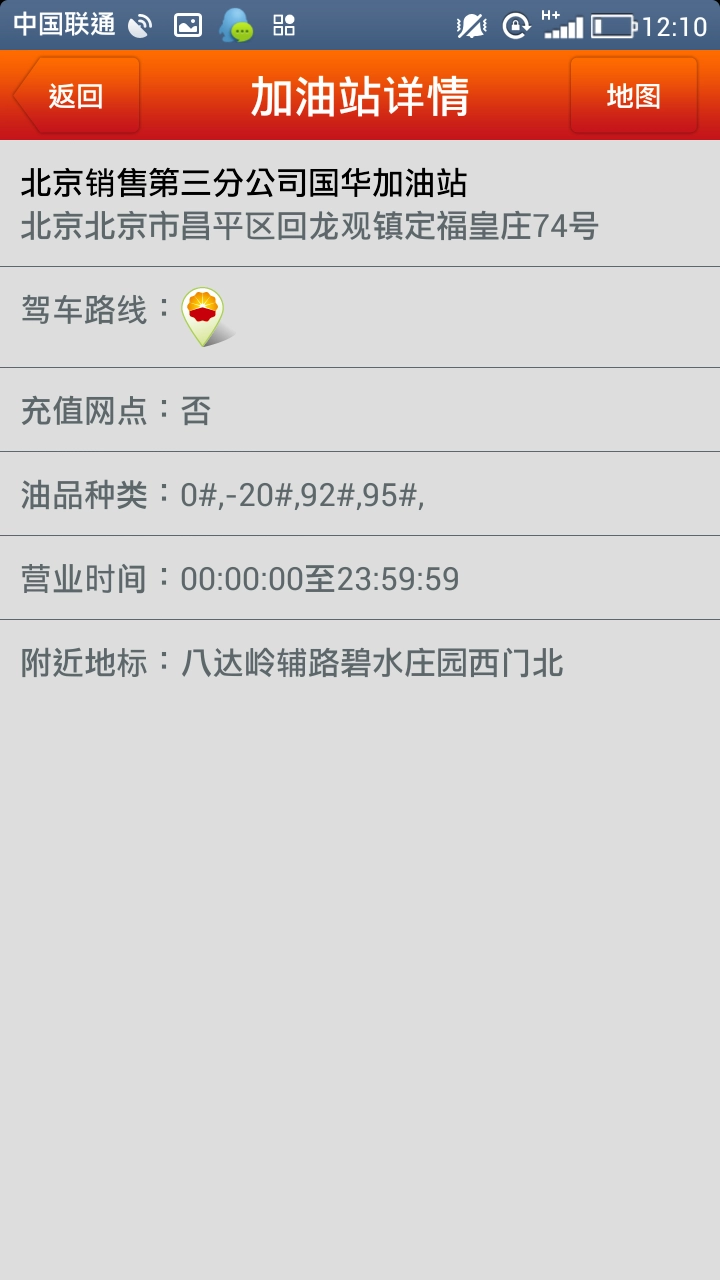This screenshot has height=1280, width=720.
Task: Tap the 加油站详情 title bar
Action: point(360,95)
